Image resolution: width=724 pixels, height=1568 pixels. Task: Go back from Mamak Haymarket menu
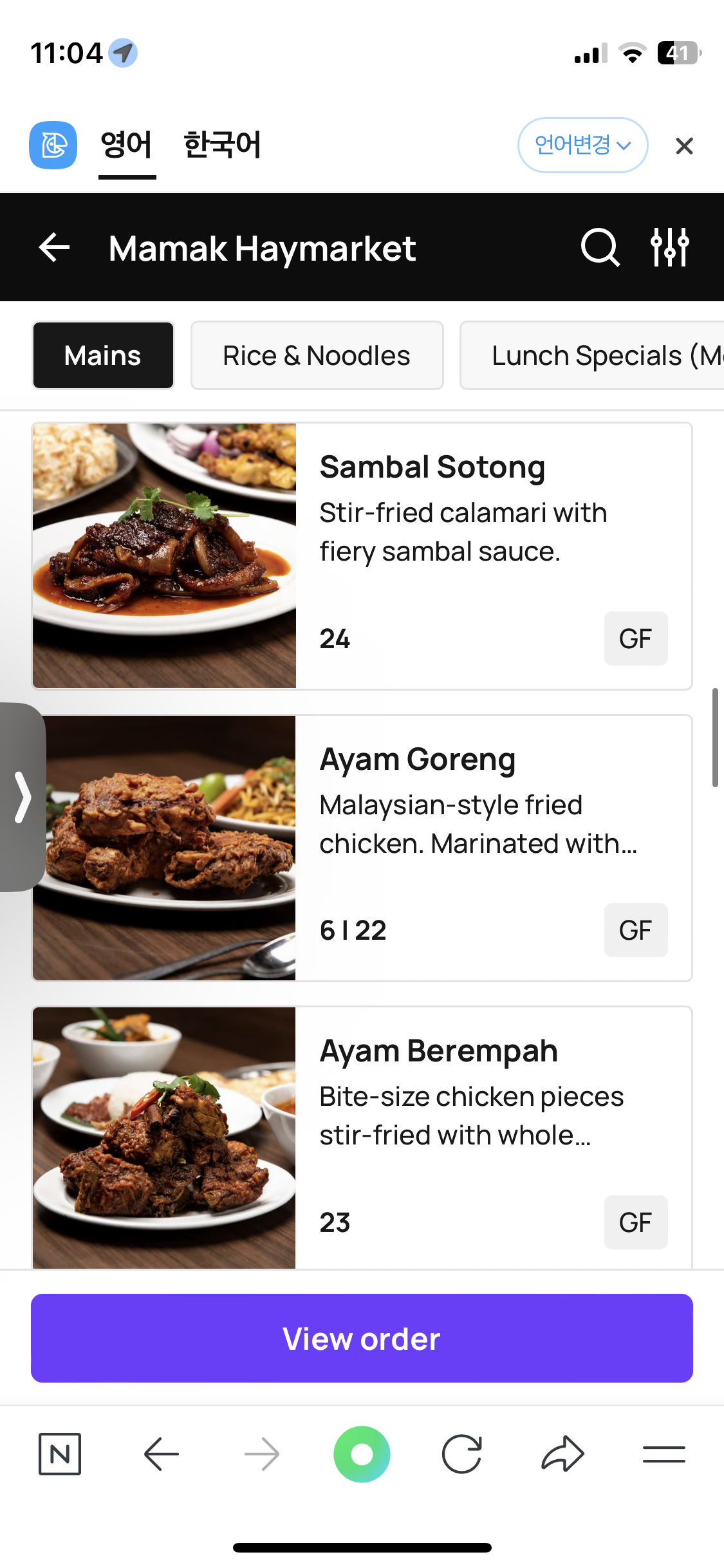tap(55, 248)
